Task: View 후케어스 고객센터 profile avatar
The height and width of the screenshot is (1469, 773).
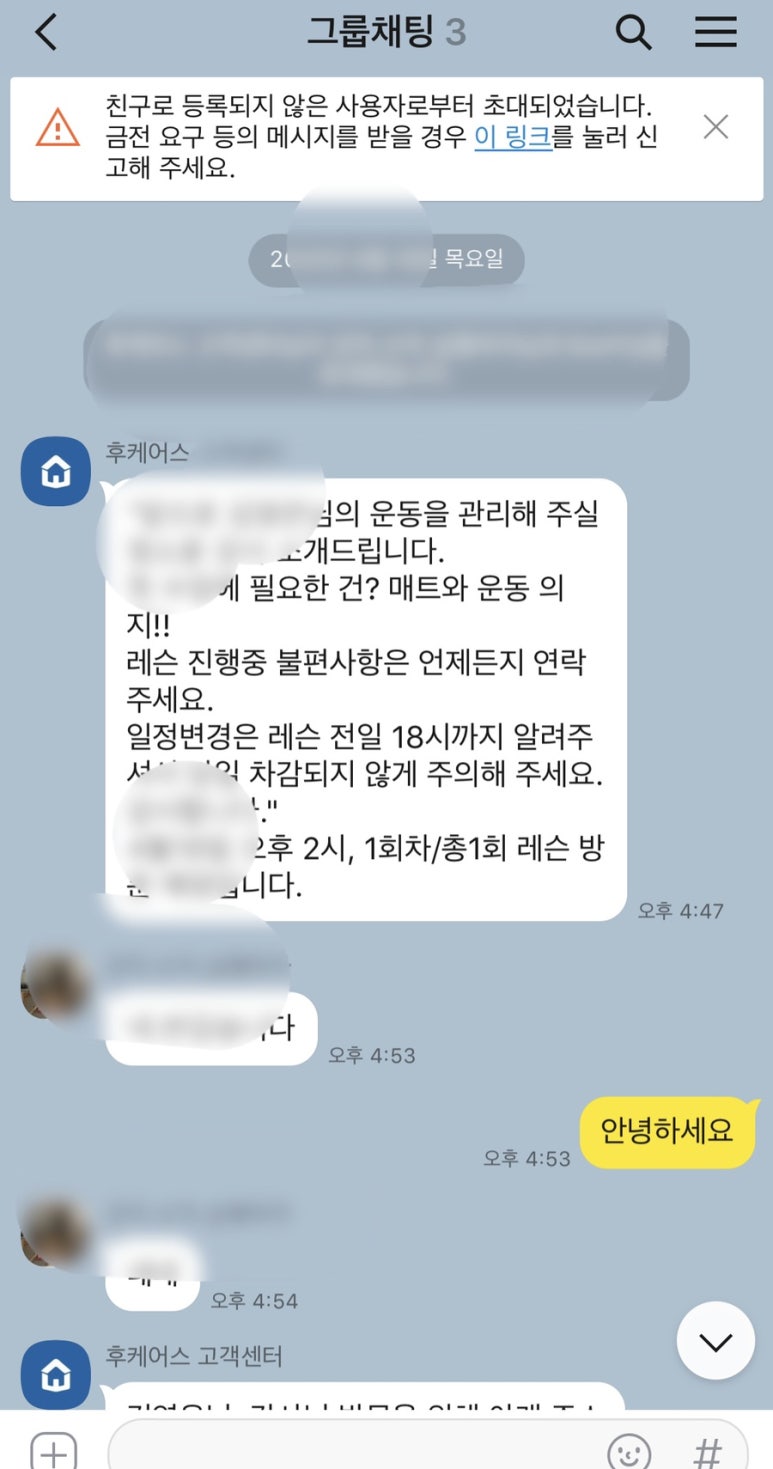Action: coord(56,1375)
